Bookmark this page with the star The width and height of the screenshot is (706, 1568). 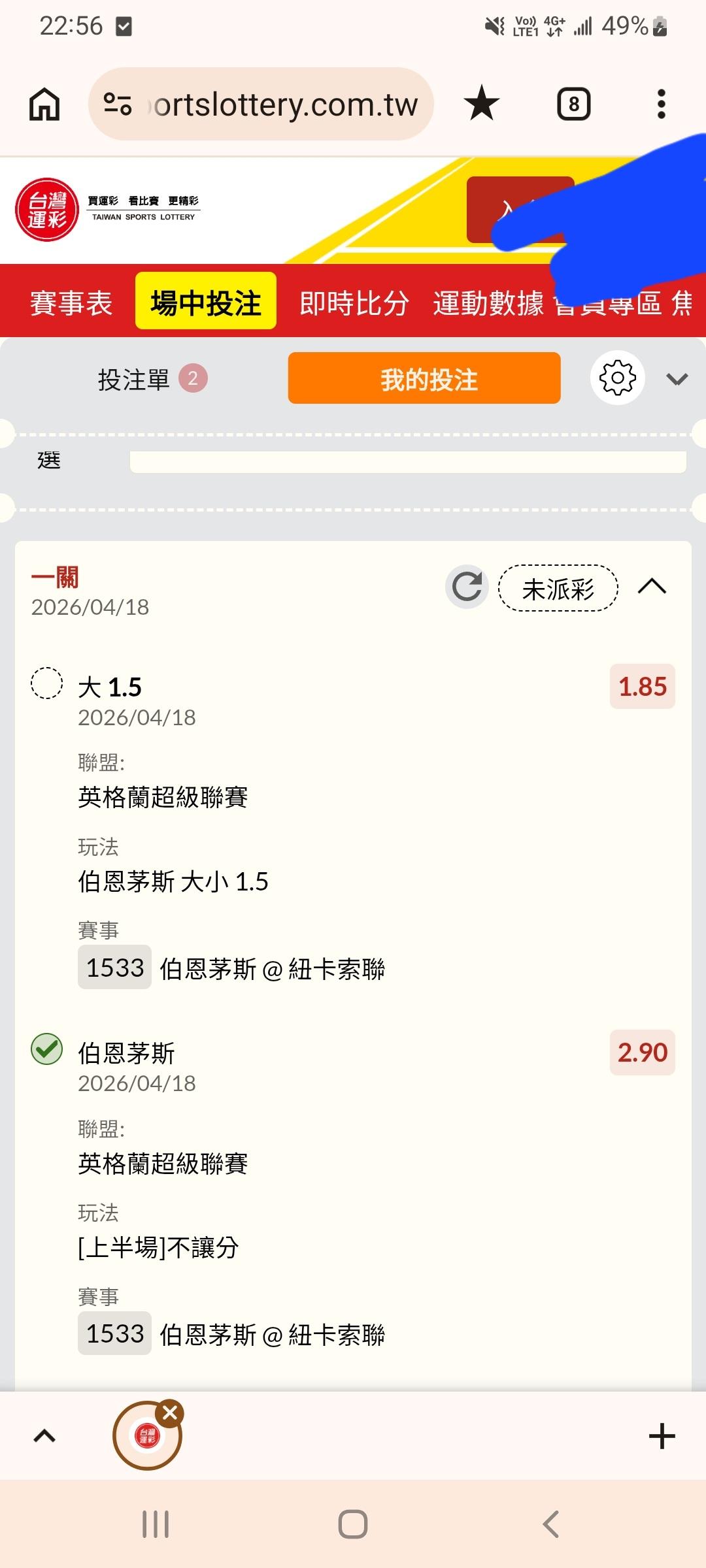click(x=482, y=104)
